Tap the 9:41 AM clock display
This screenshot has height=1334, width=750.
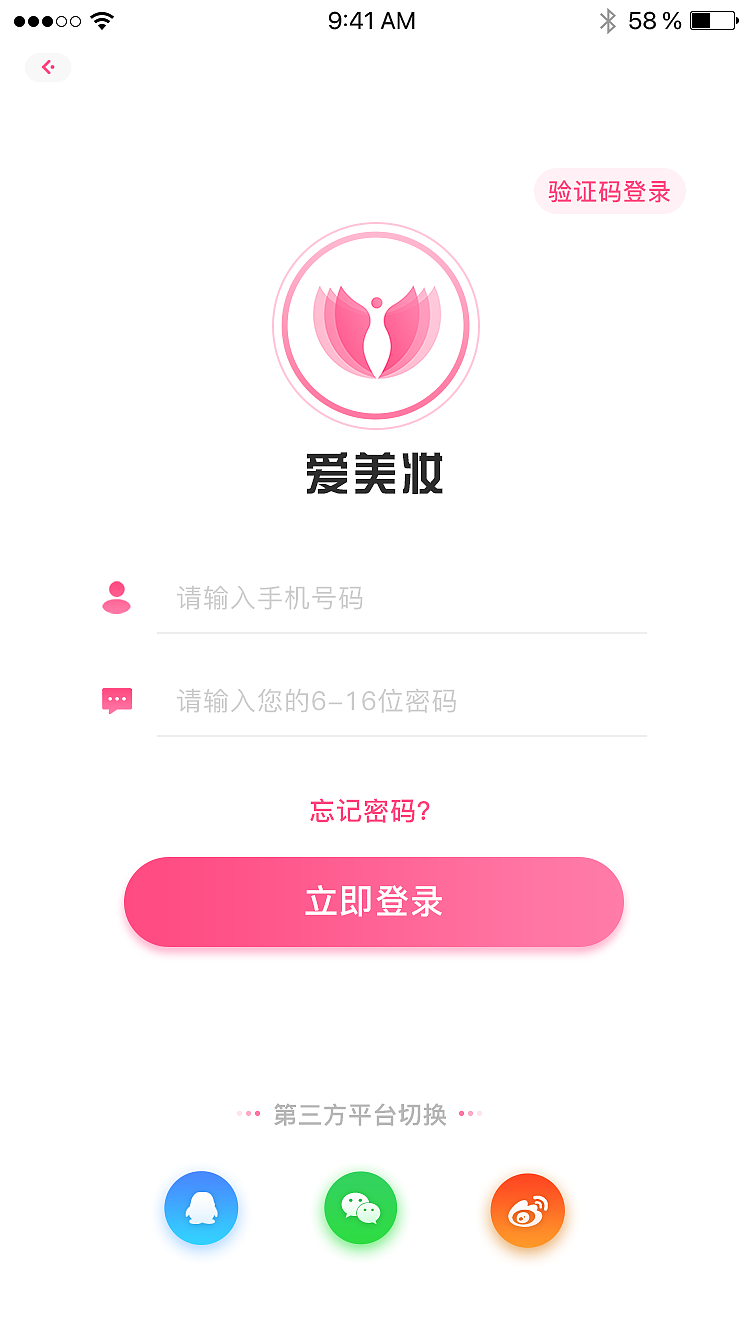point(371,20)
